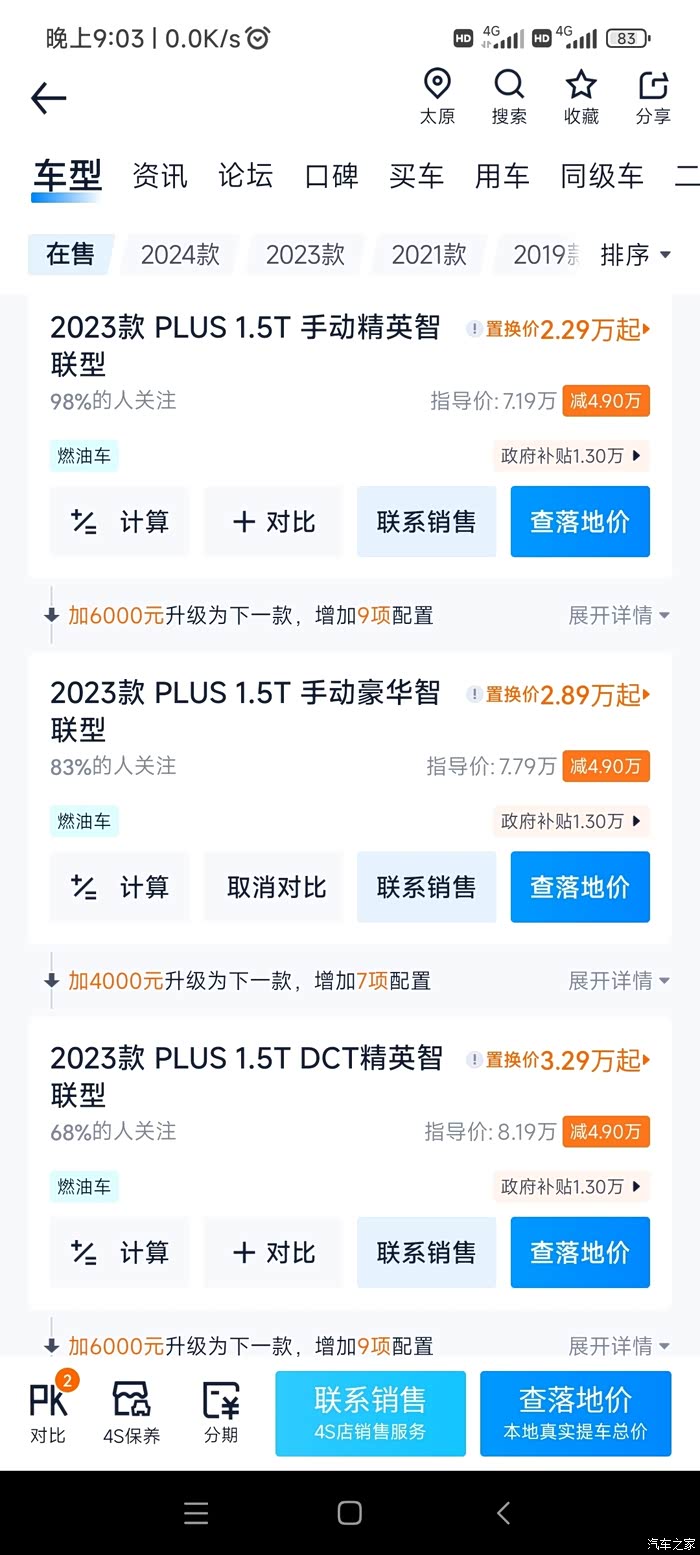Open the 排序 sort dropdown
Screen dimensions: 700x1555
(x=635, y=255)
